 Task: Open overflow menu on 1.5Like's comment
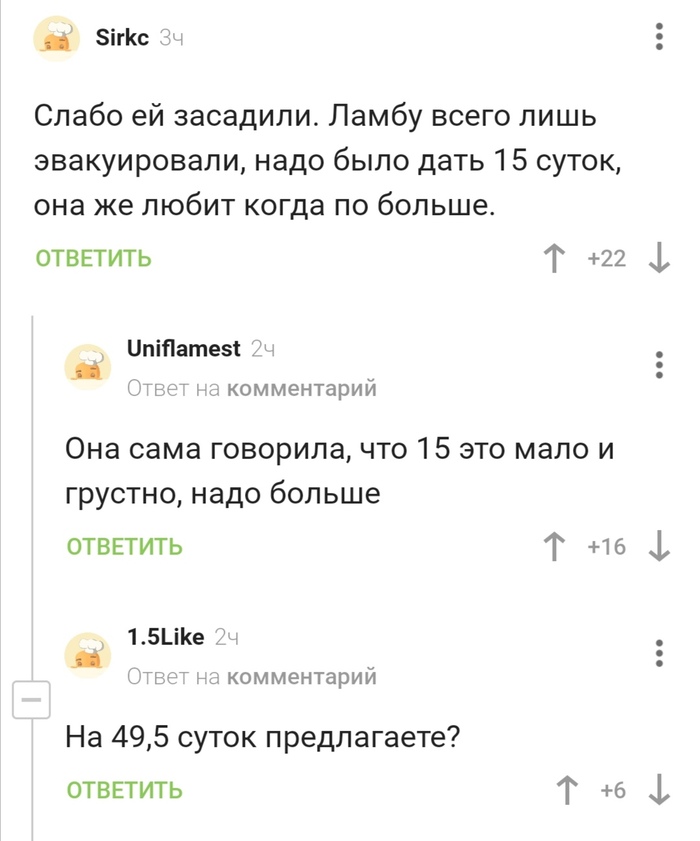tap(657, 652)
